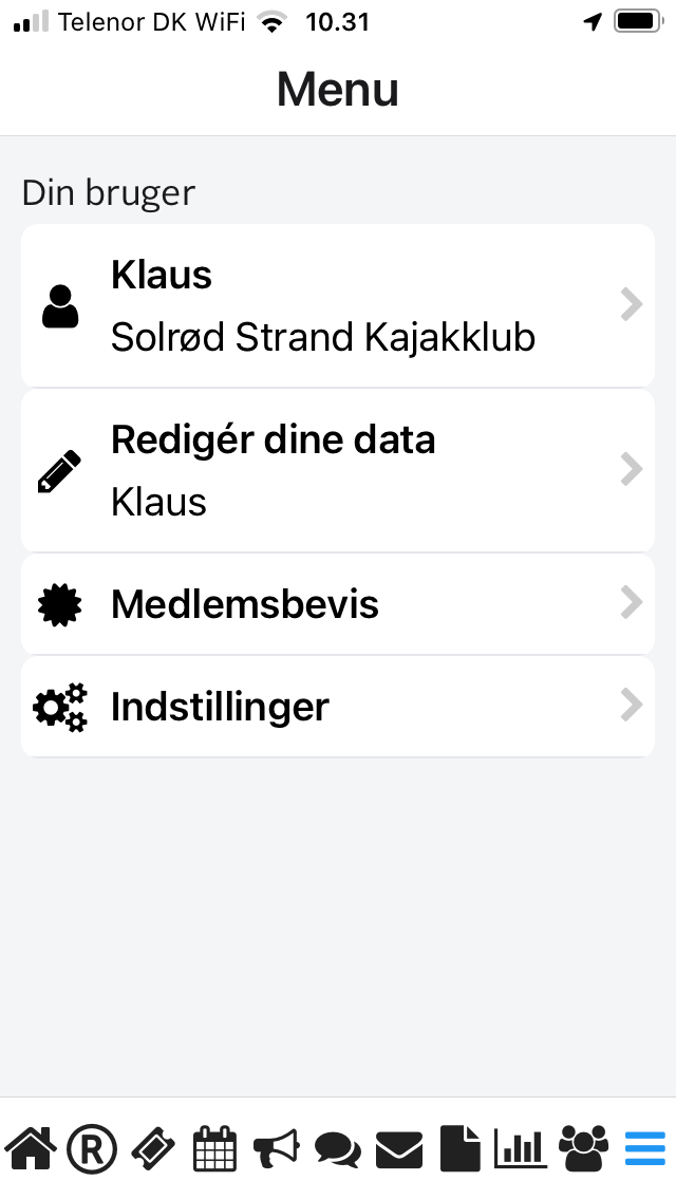Open the documents tab
676x1200 pixels.
pyautogui.click(x=461, y=1149)
